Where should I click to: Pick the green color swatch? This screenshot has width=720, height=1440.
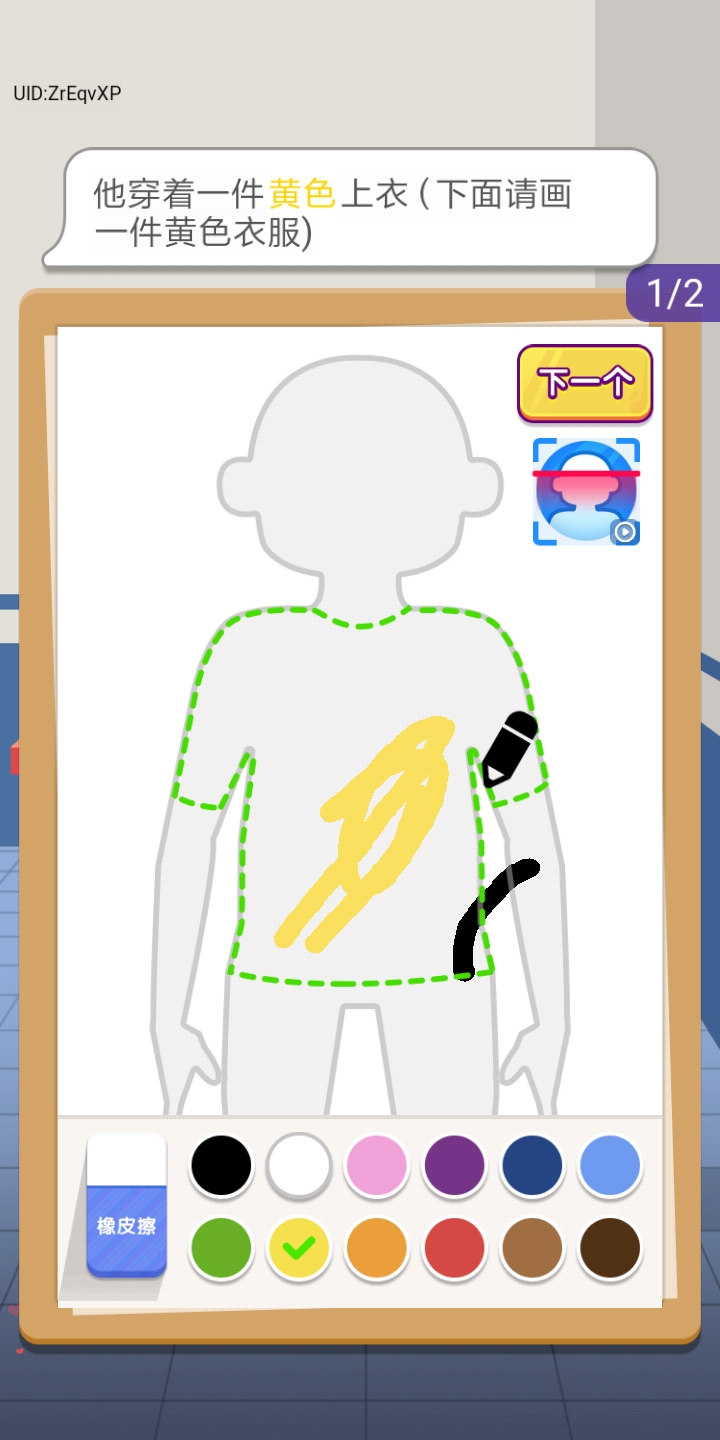click(221, 1247)
